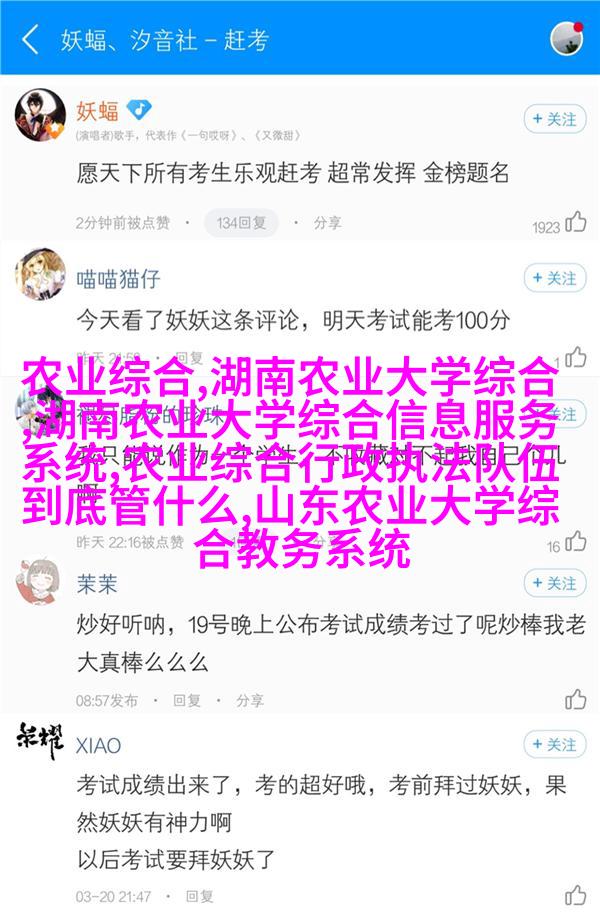View the 134回复 replies on 妖蝠's comment

240,222
